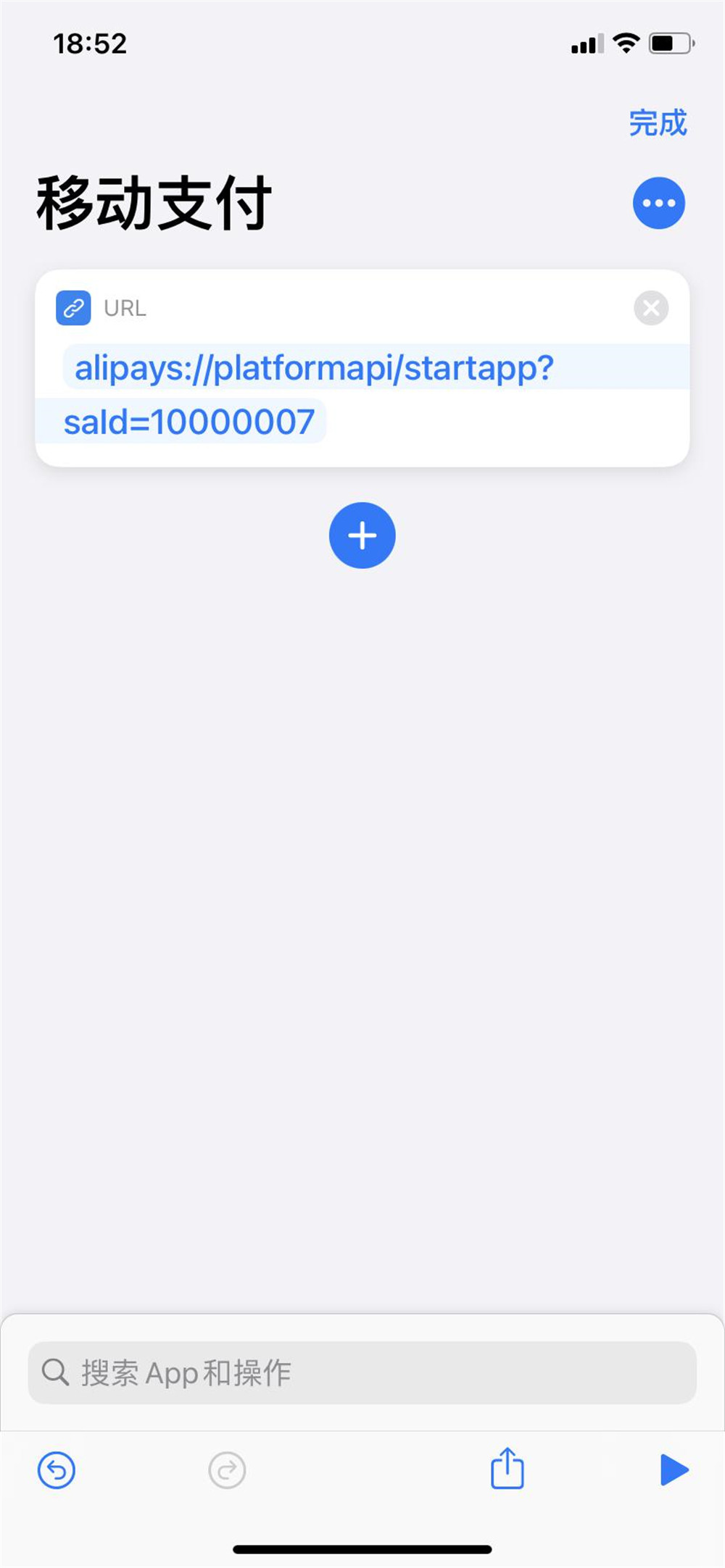
Task: Remove the URL action with the X button
Action: (650, 308)
